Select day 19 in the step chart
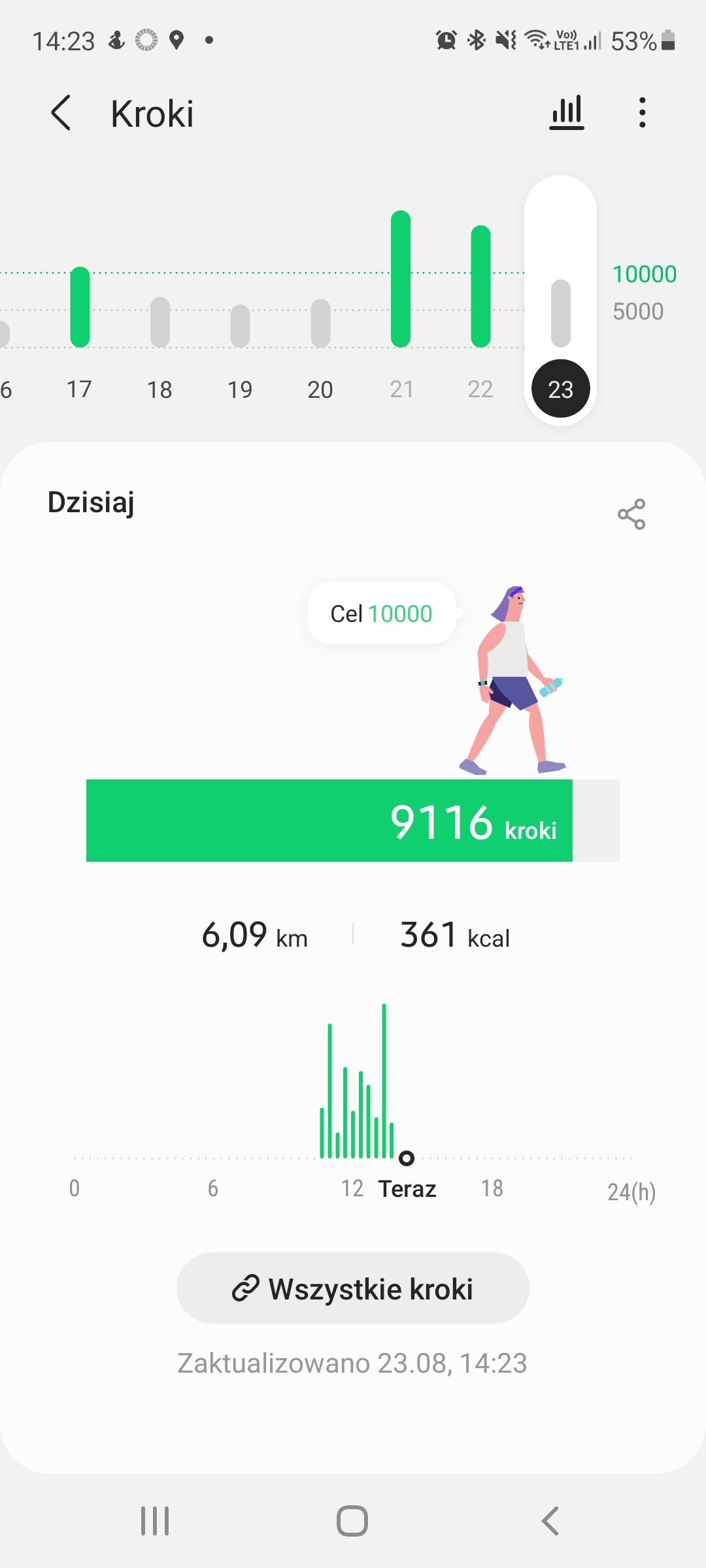706x1568 pixels. point(240,325)
